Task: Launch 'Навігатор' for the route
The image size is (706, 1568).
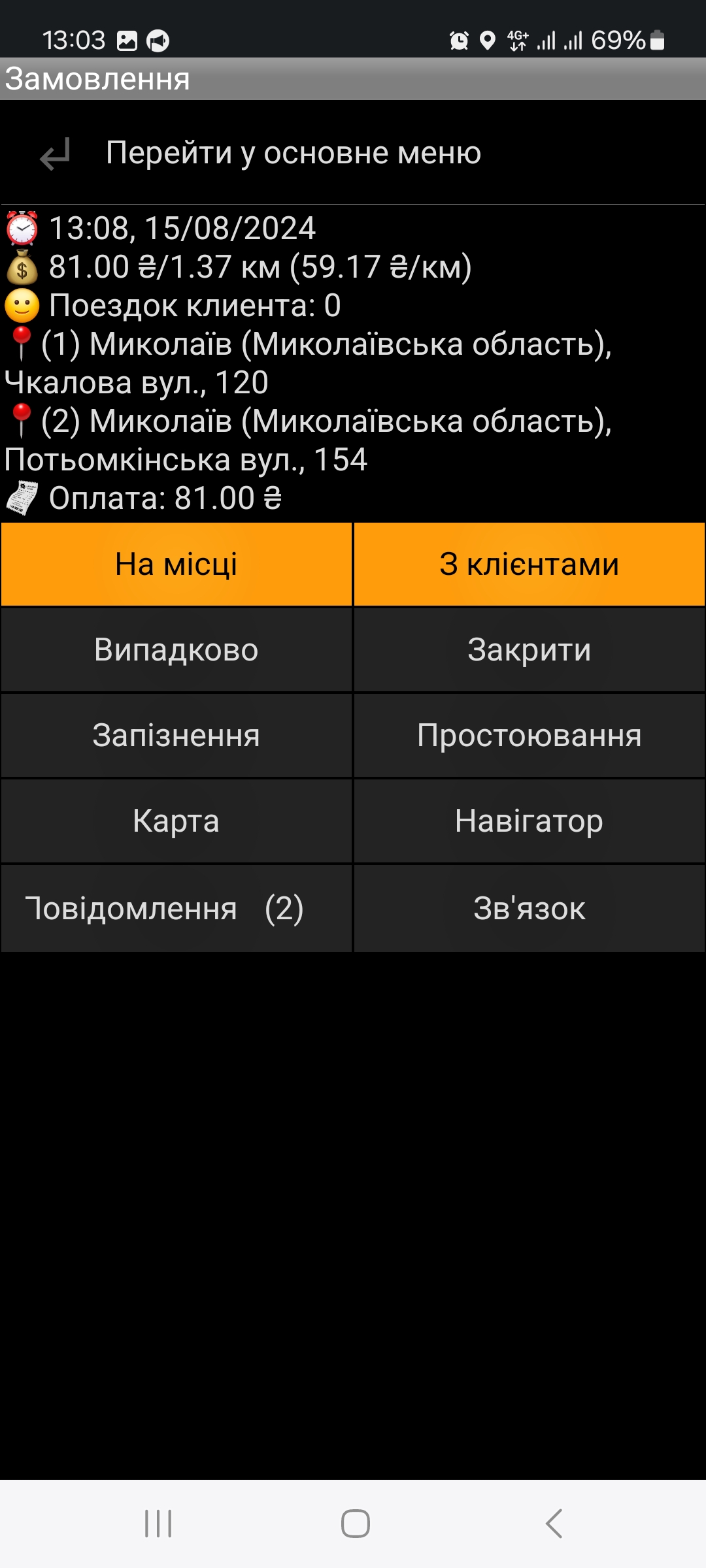Action: [x=529, y=821]
